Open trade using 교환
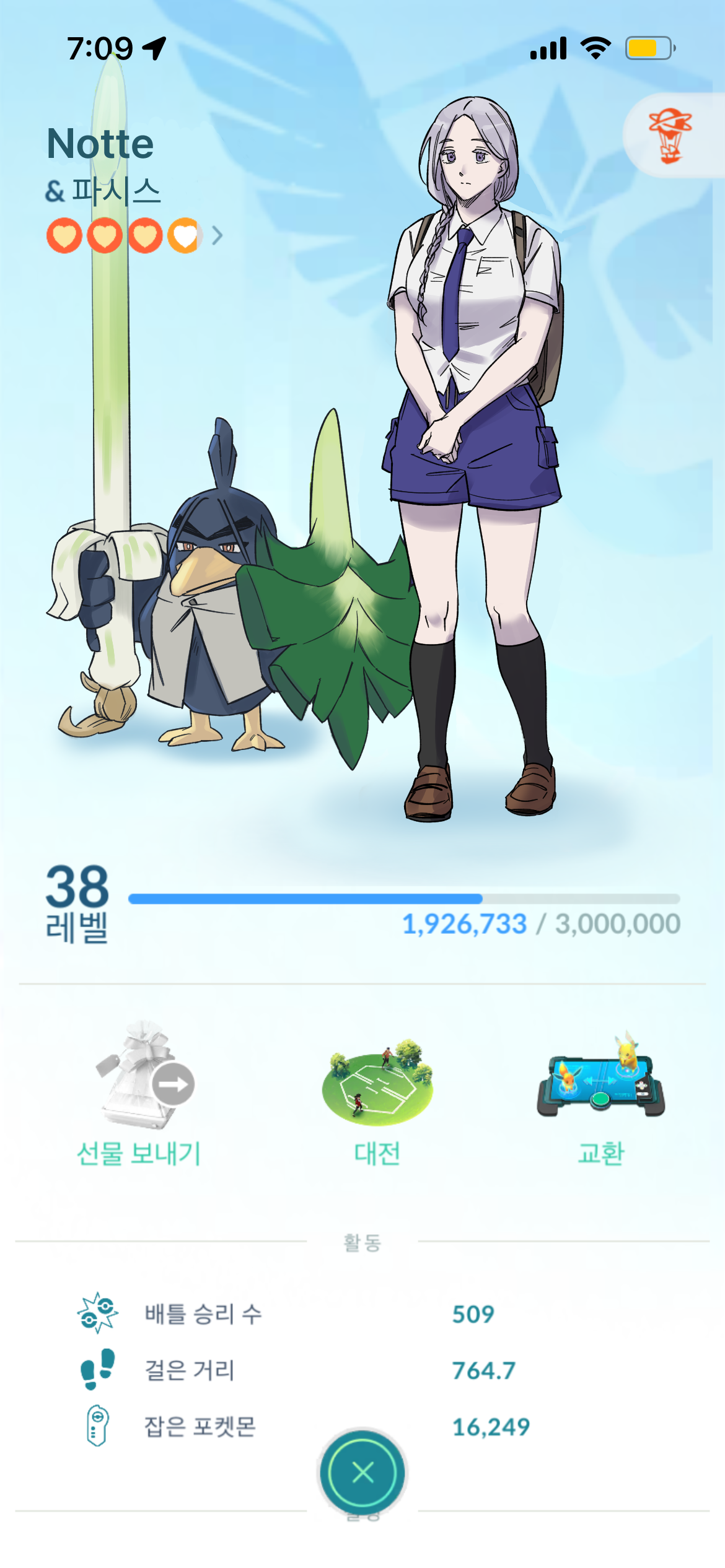 pyautogui.click(x=600, y=1099)
